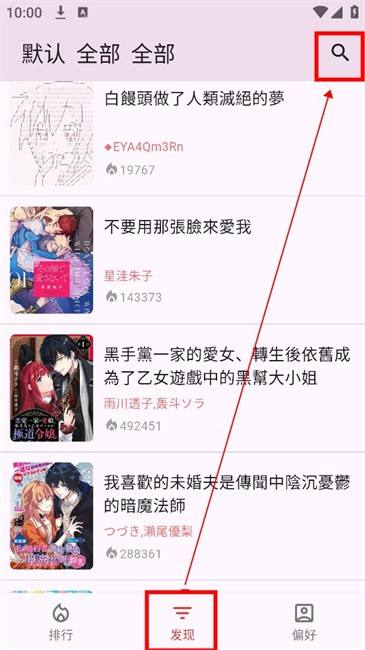The image size is (365, 650).
Task: Open the search magnifier icon
Action: 340,53
